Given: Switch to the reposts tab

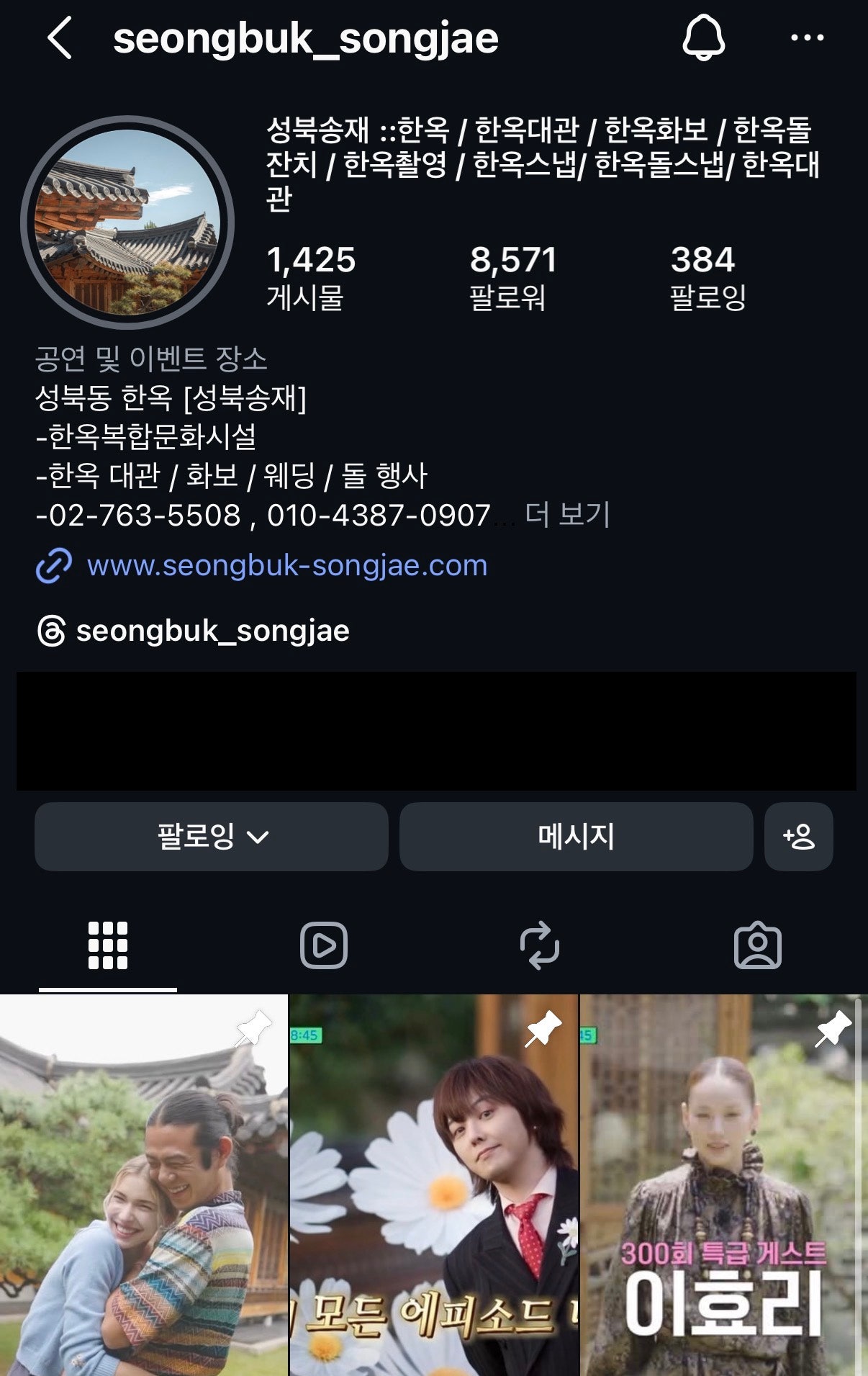Looking at the screenshot, I should pyautogui.click(x=540, y=945).
